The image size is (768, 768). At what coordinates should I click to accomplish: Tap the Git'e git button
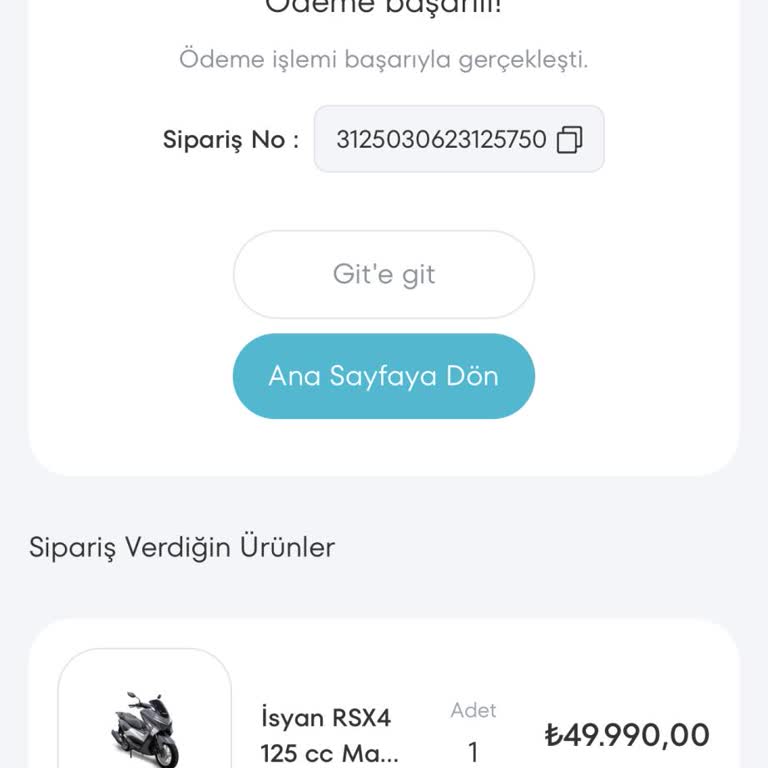pyautogui.click(x=384, y=274)
